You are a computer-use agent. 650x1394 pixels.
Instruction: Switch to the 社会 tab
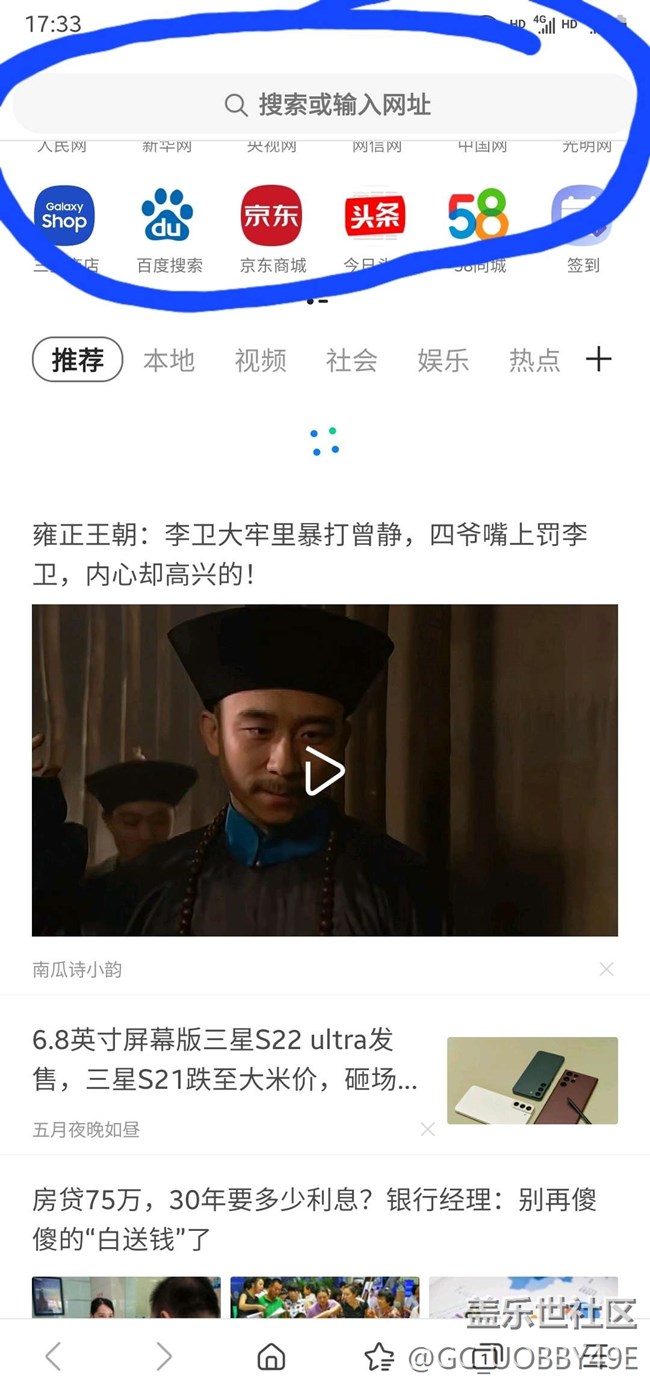(352, 360)
